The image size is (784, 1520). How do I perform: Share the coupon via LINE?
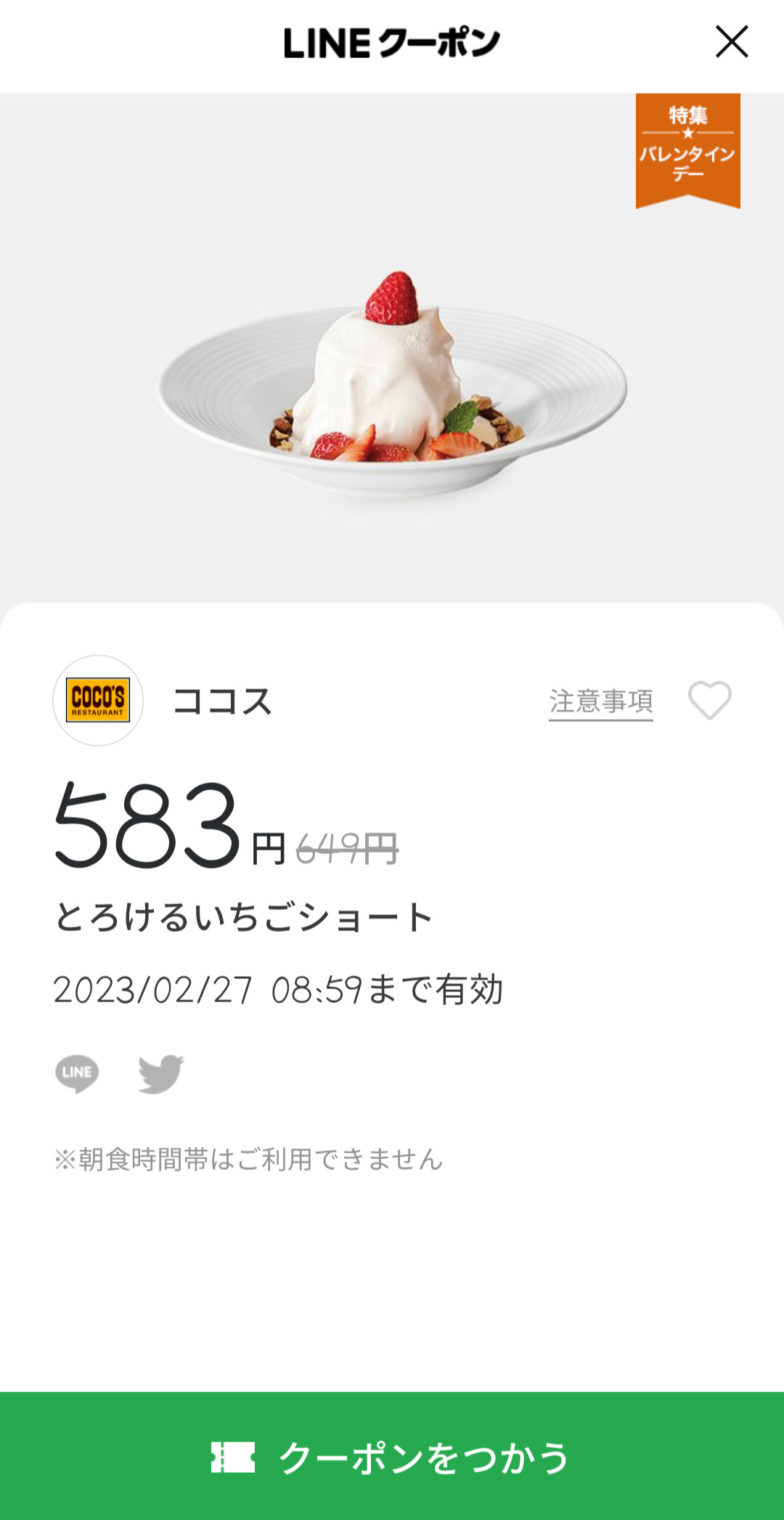tap(77, 1073)
